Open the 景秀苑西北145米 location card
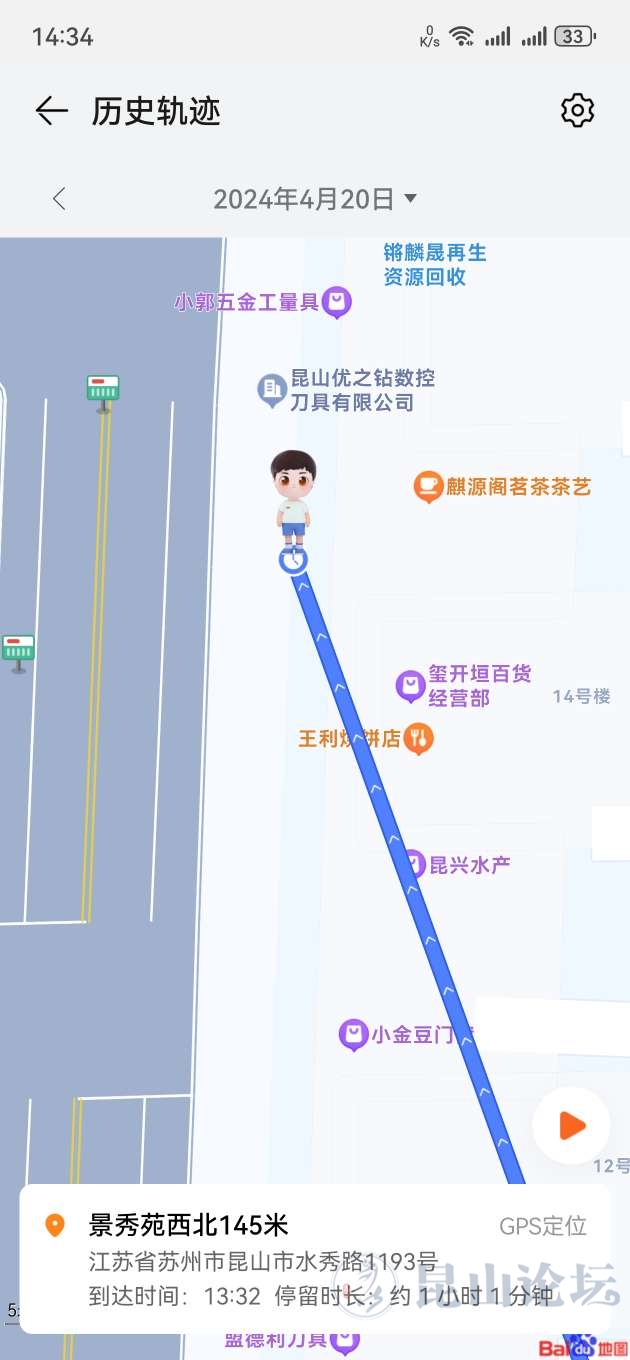This screenshot has width=630, height=1360. 315,1259
